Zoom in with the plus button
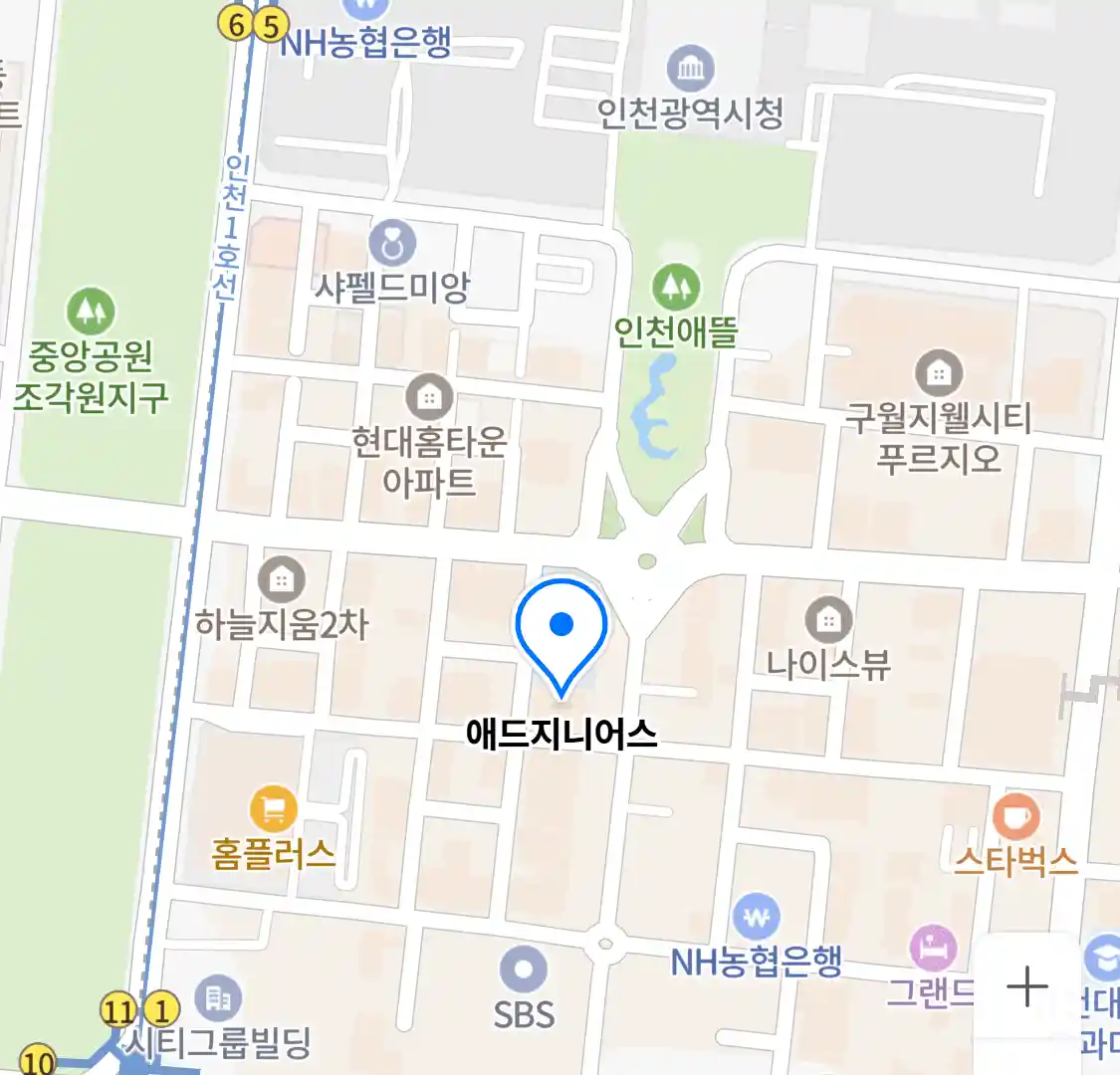 pos(1026,987)
